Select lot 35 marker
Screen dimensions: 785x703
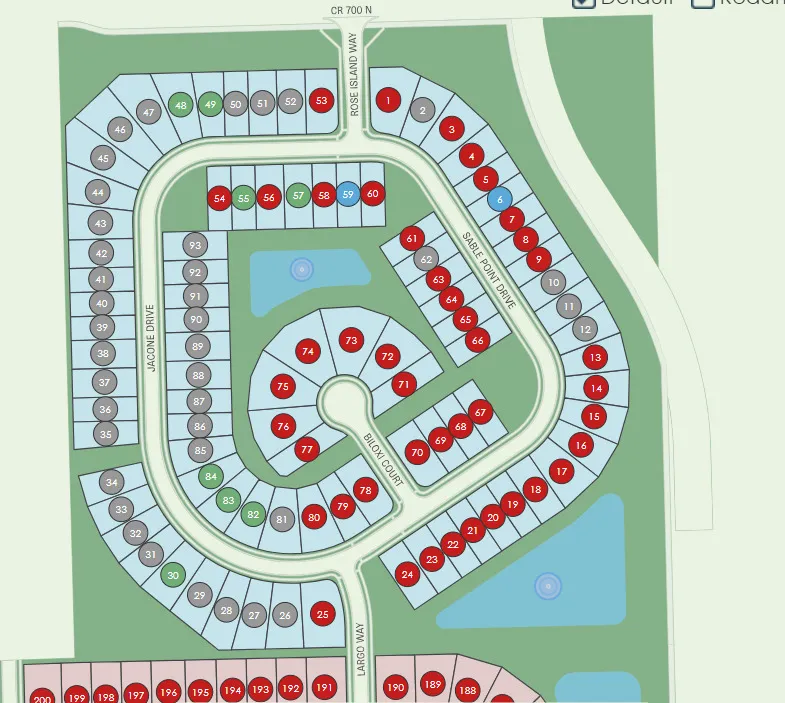click(105, 434)
